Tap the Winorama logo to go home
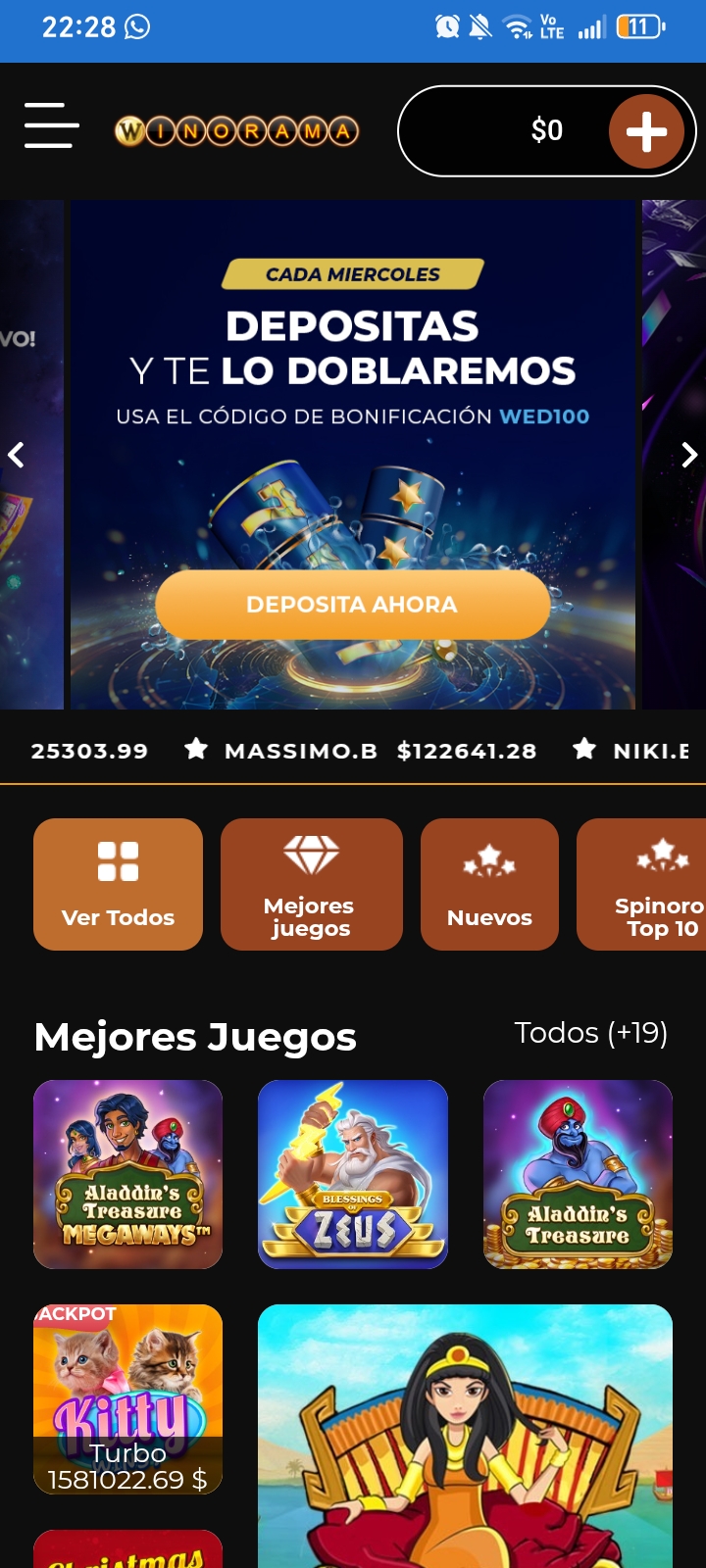Screen dimensions: 706x1568 pos(236,131)
